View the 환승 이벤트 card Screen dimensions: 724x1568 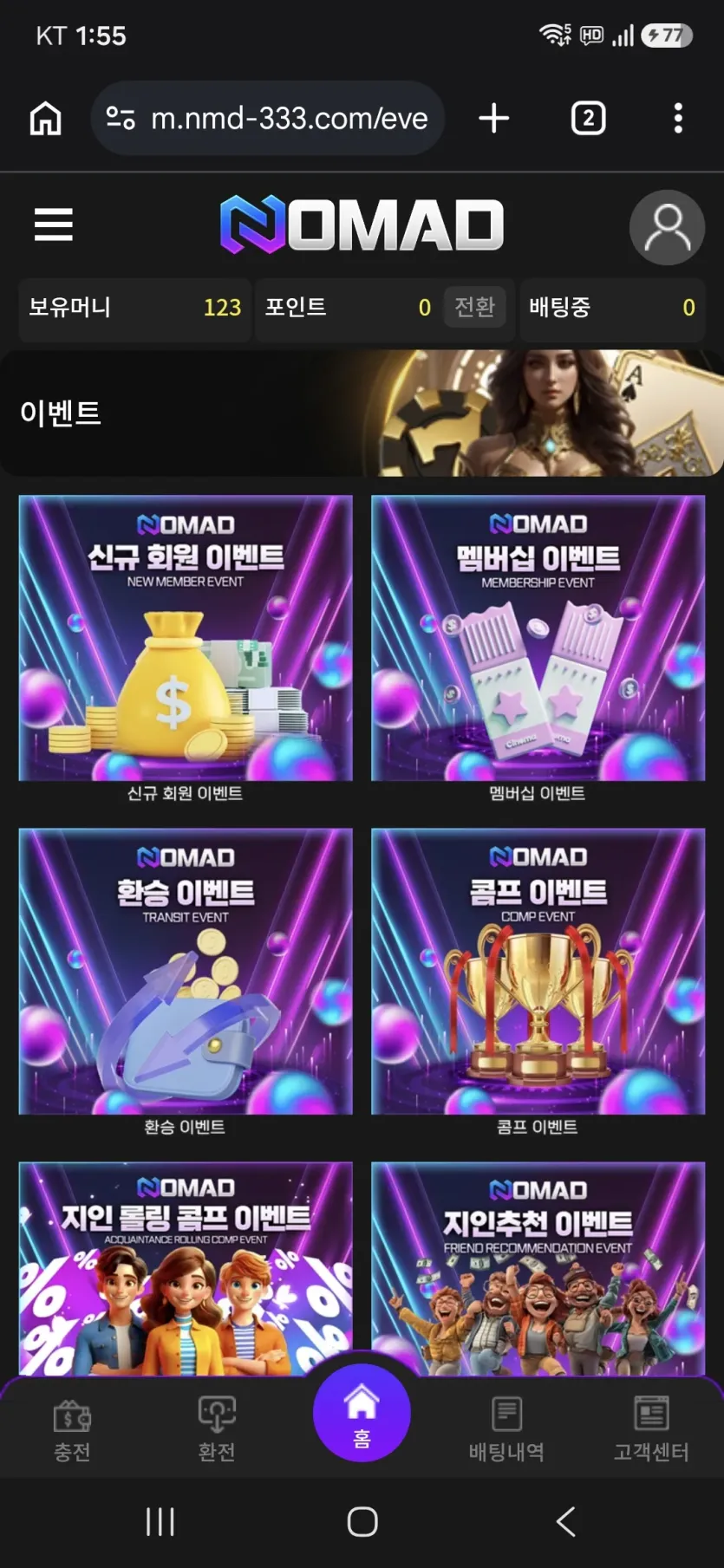186,983
